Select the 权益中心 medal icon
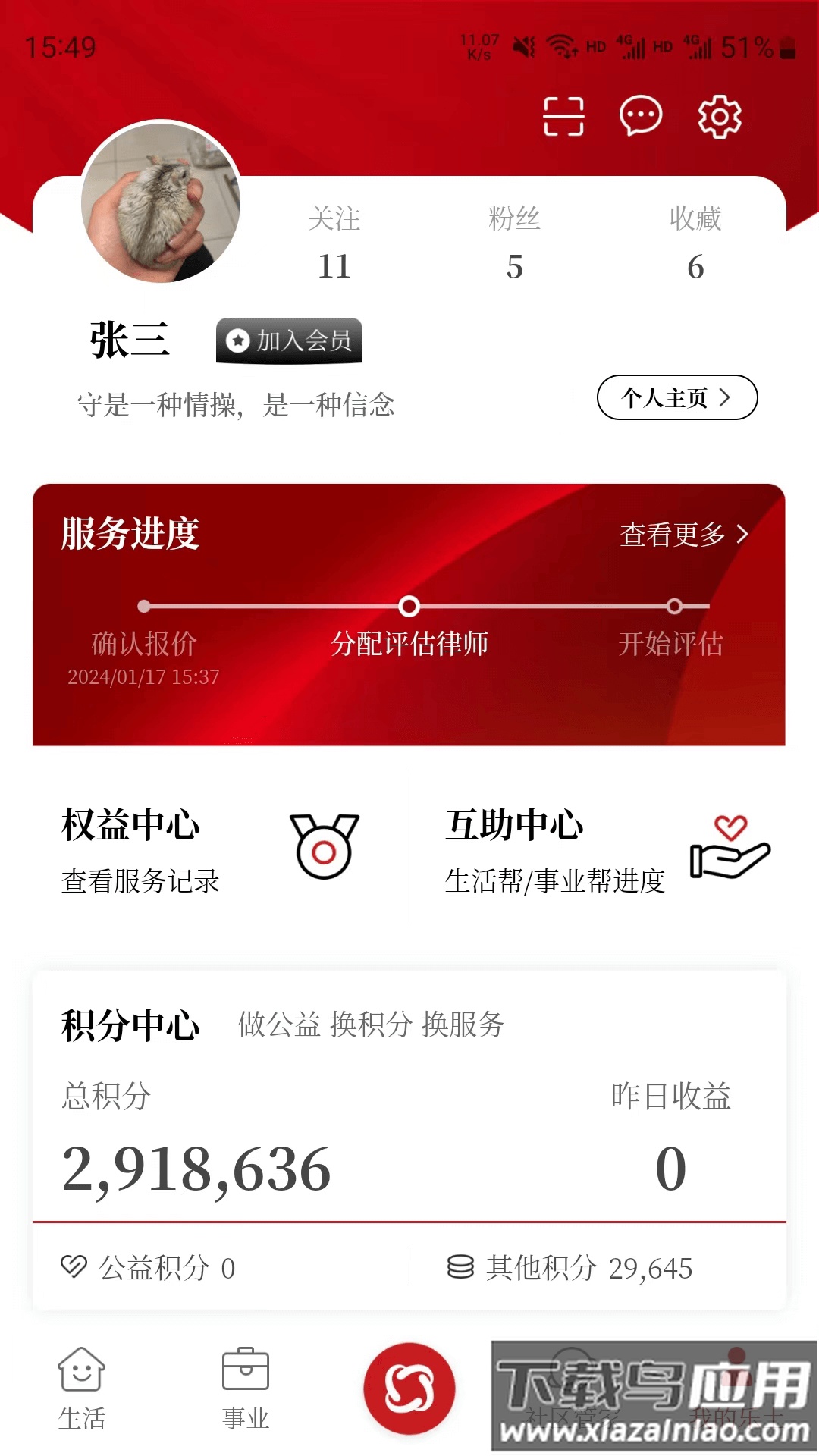819x1456 pixels. [x=325, y=847]
